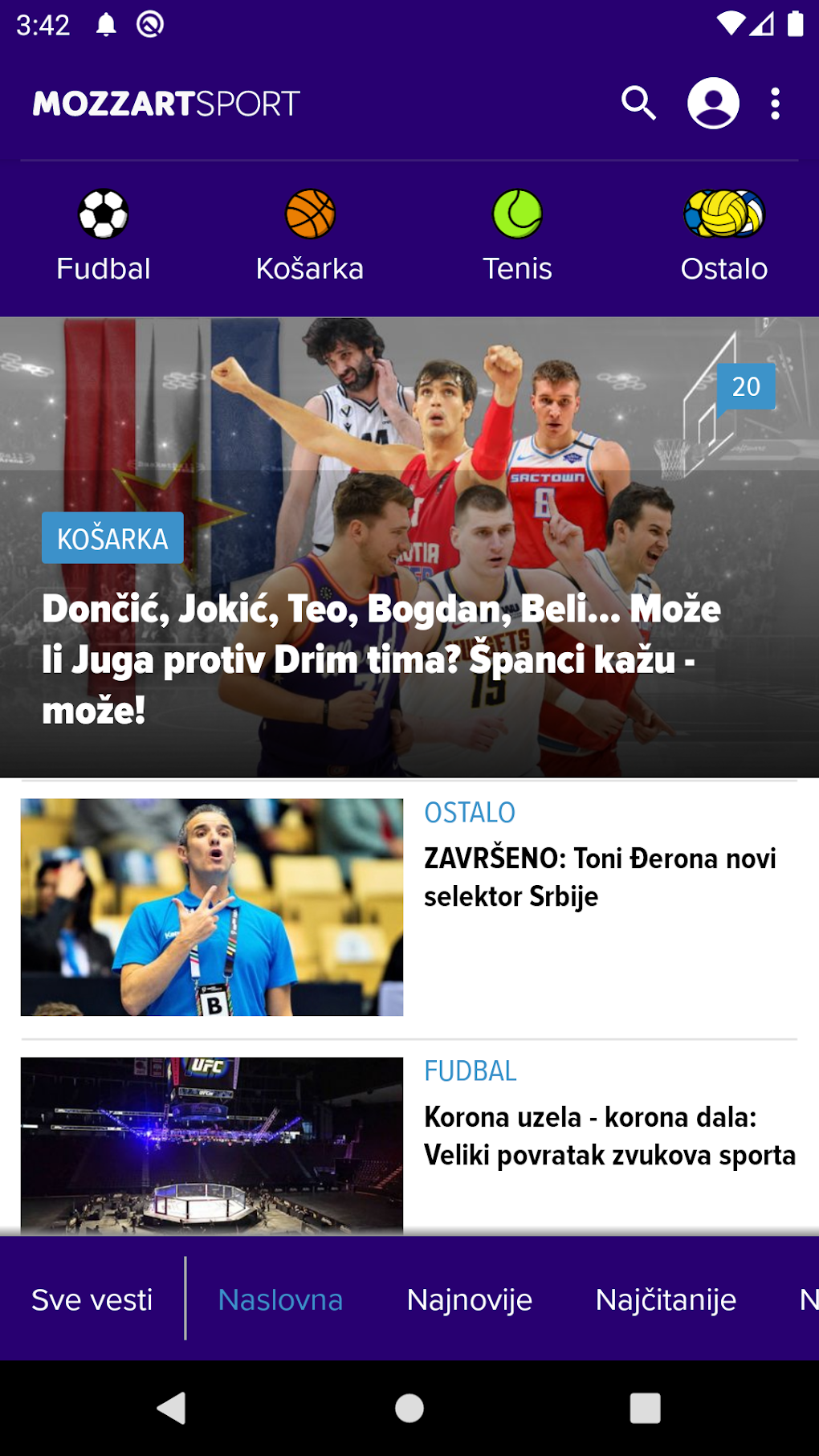Open the Korona uzela - korona dala article

tap(609, 1136)
